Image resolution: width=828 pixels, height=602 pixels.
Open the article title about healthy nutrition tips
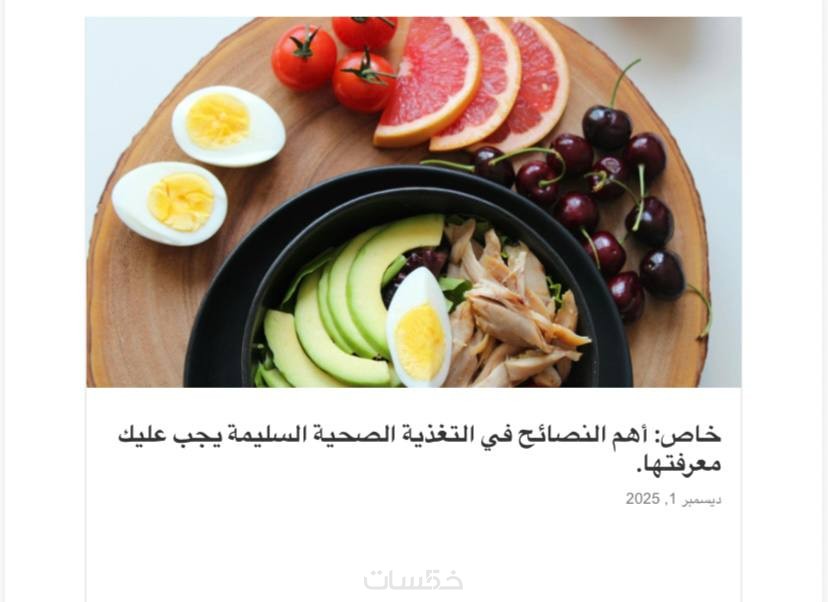[420, 449]
